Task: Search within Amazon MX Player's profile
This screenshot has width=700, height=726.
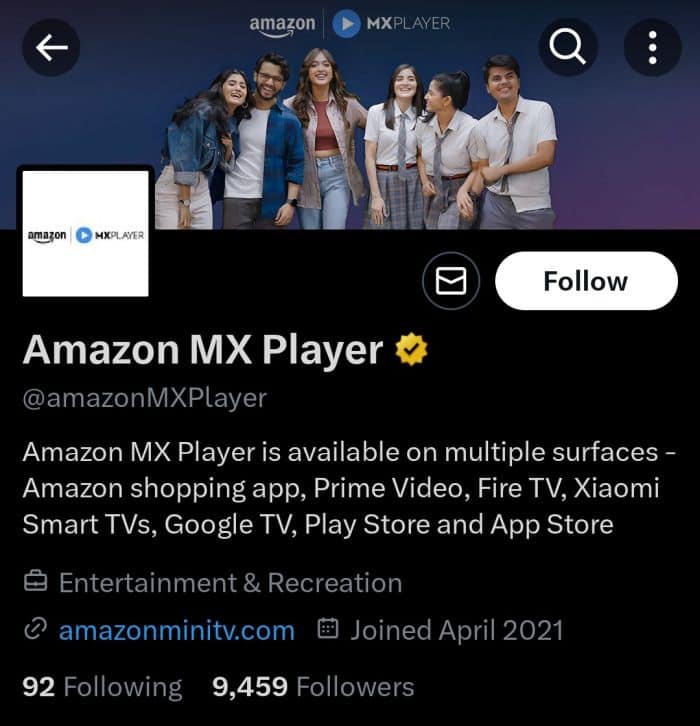Action: [x=568, y=47]
